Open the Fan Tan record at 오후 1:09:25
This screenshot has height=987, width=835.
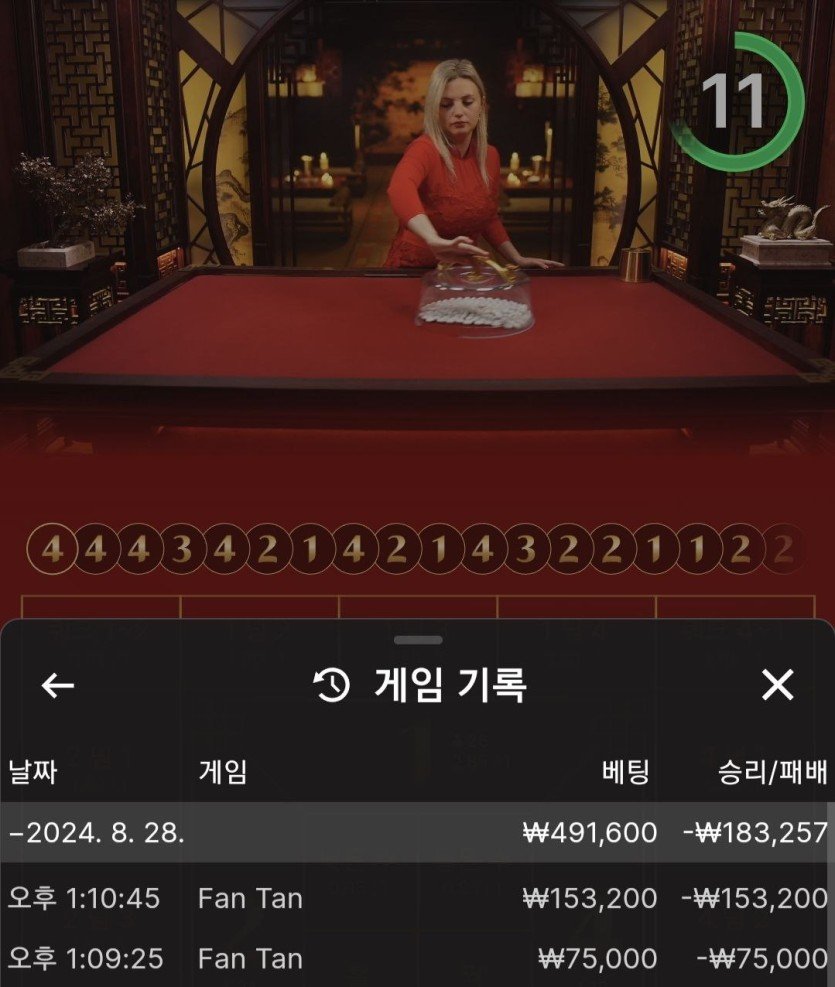point(417,958)
